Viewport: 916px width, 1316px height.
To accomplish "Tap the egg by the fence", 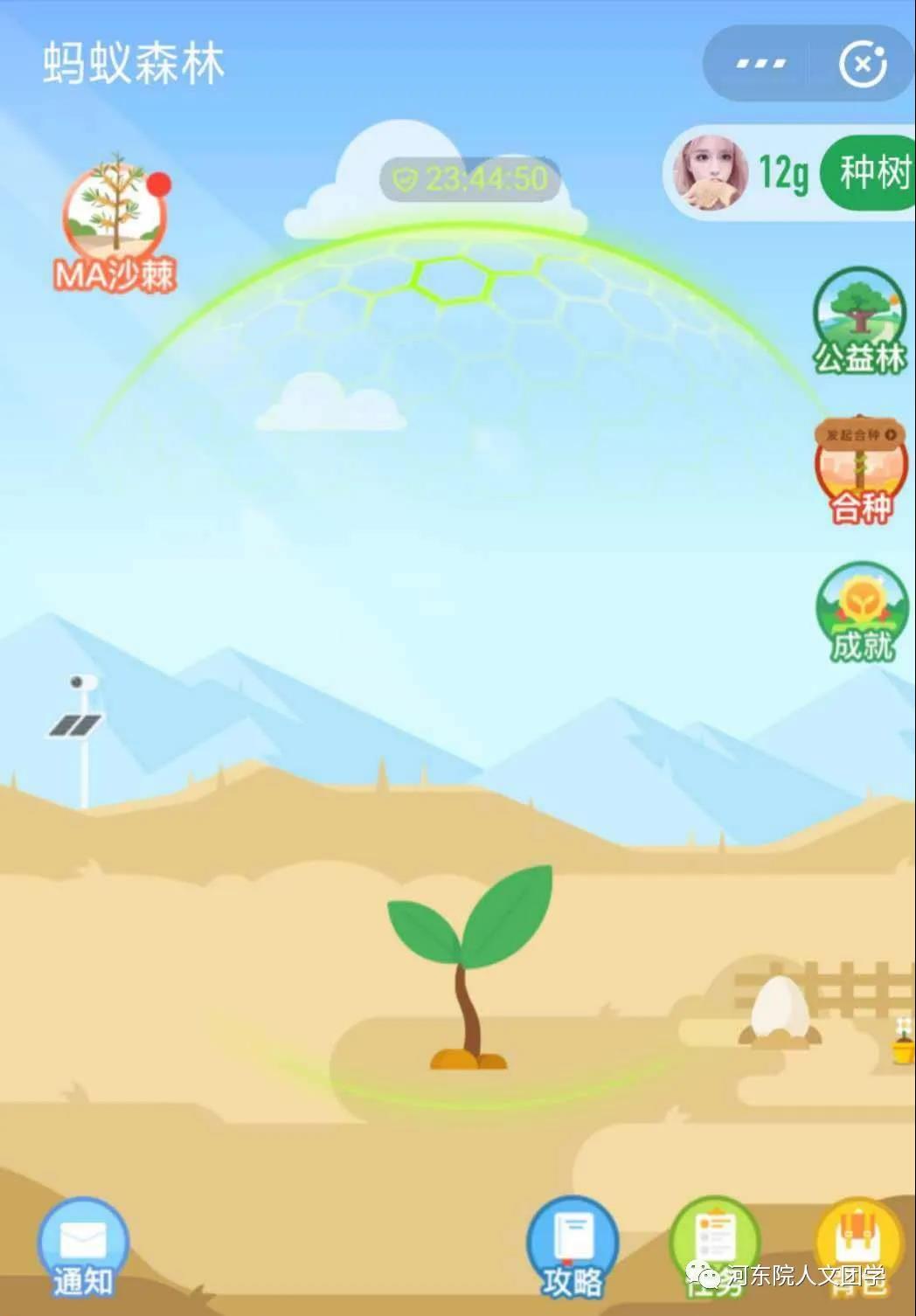I will tap(780, 1011).
